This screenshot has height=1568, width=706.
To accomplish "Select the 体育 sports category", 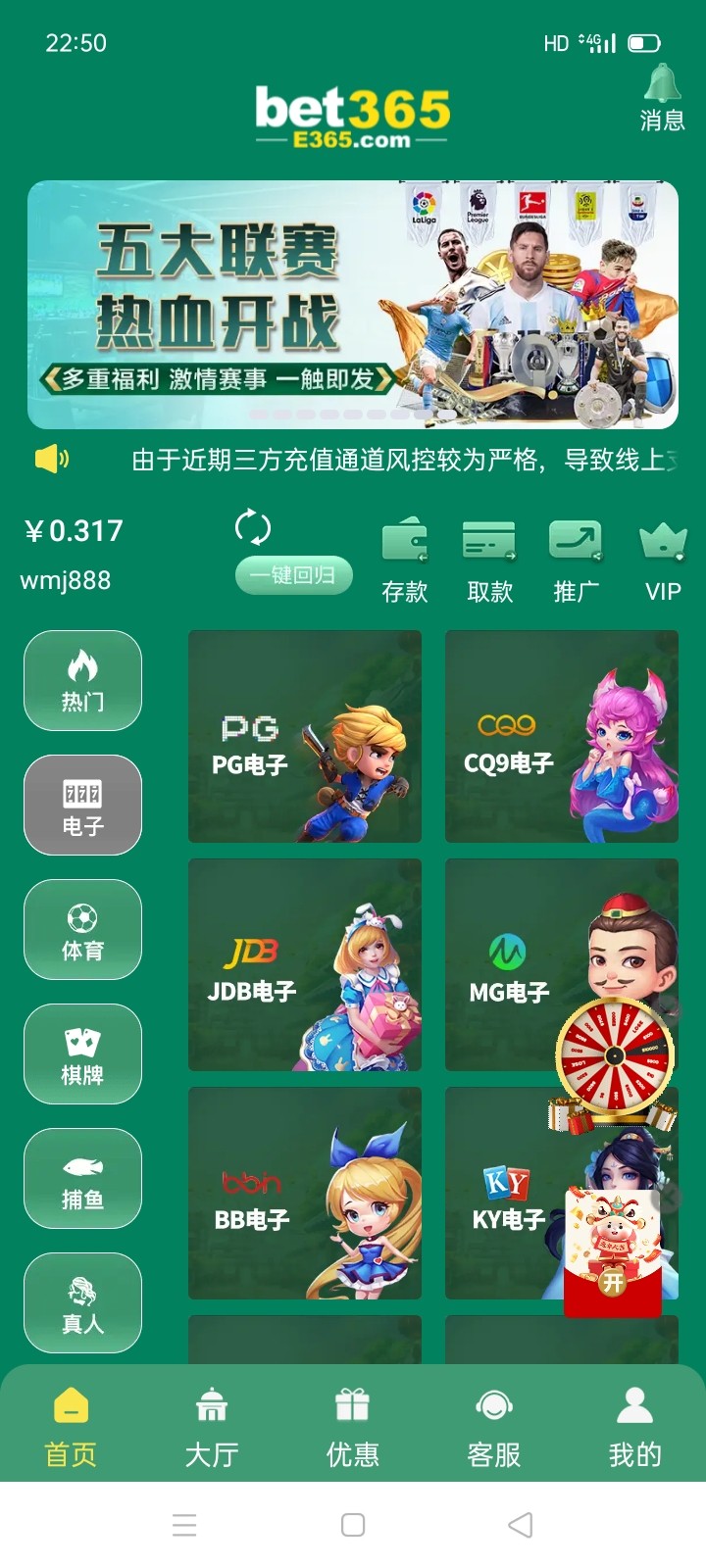I will coord(82,929).
